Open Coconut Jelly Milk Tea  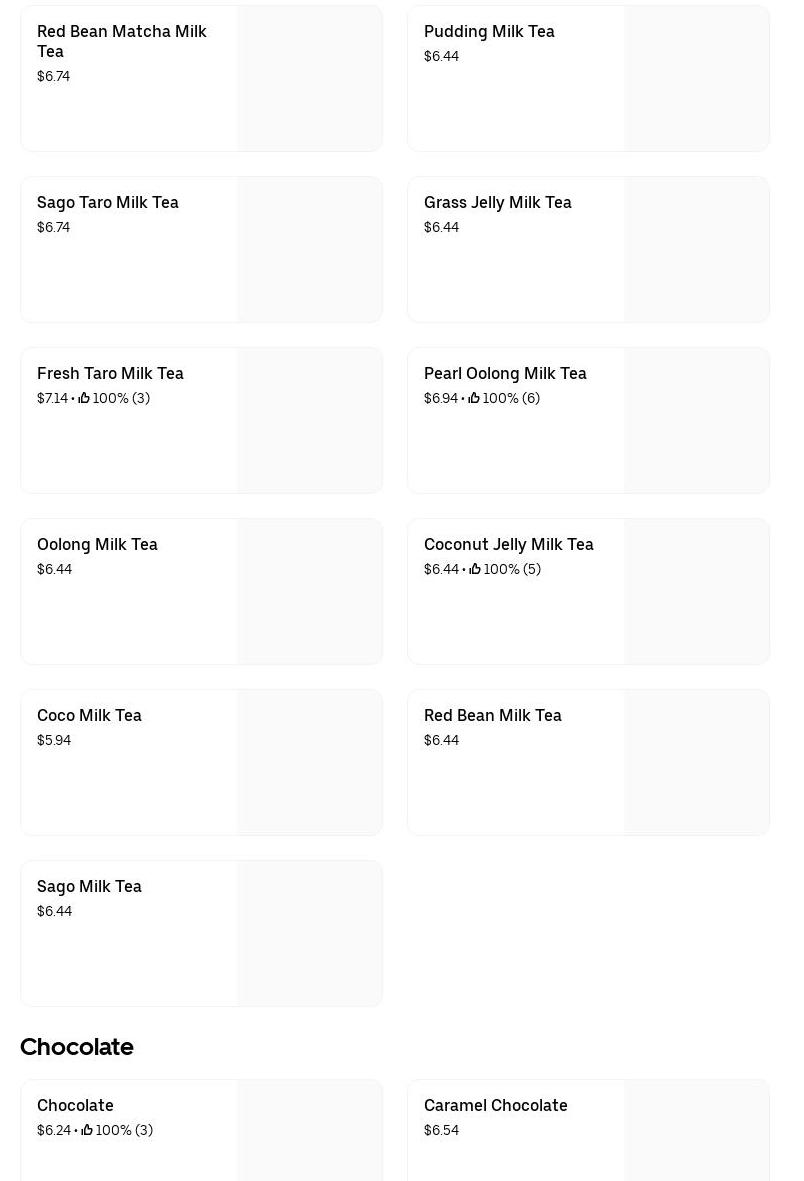(x=588, y=591)
